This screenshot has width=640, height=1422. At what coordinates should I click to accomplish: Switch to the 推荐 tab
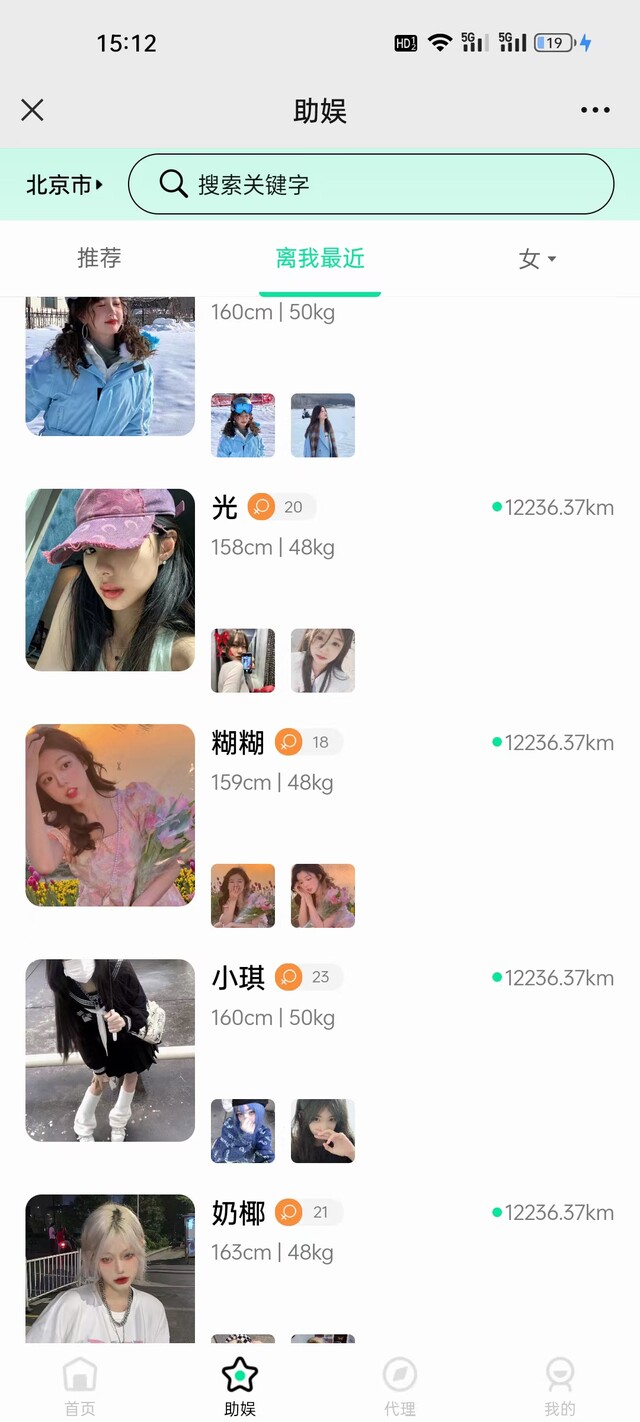point(99,258)
